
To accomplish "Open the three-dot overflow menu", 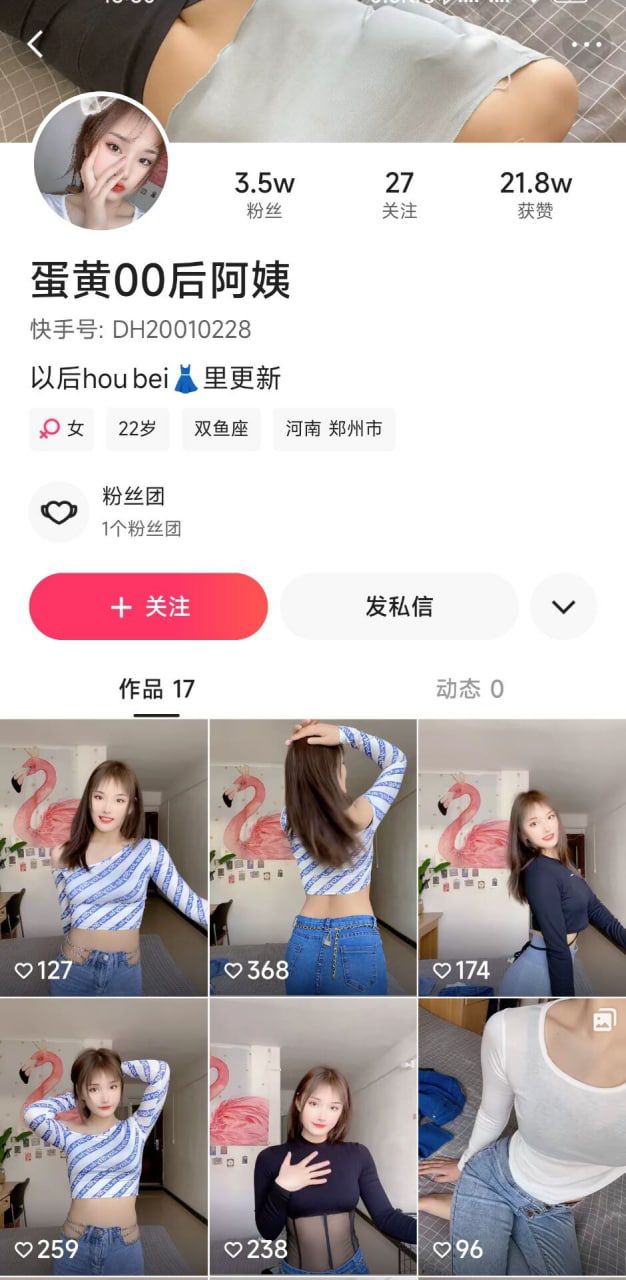I will pyautogui.click(x=586, y=45).
